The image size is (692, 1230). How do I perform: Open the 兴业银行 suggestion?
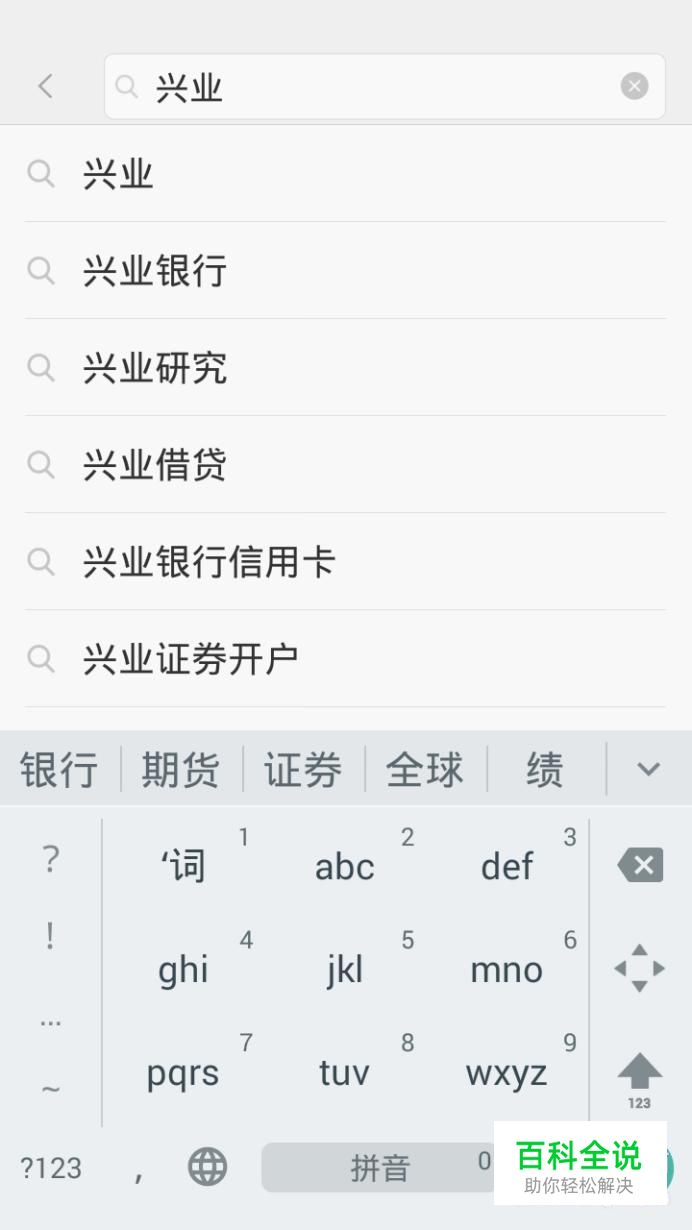pos(345,271)
